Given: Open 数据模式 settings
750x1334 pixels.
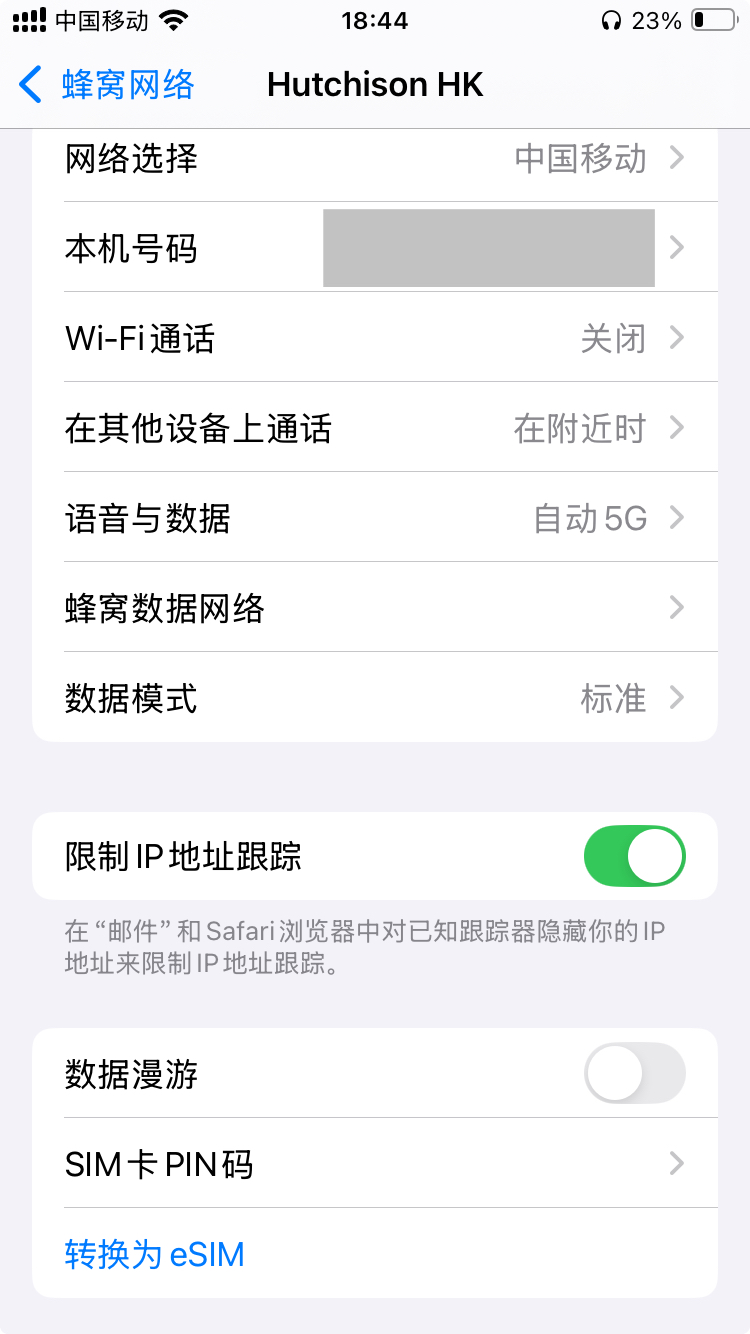Looking at the screenshot, I should click(x=375, y=697).
